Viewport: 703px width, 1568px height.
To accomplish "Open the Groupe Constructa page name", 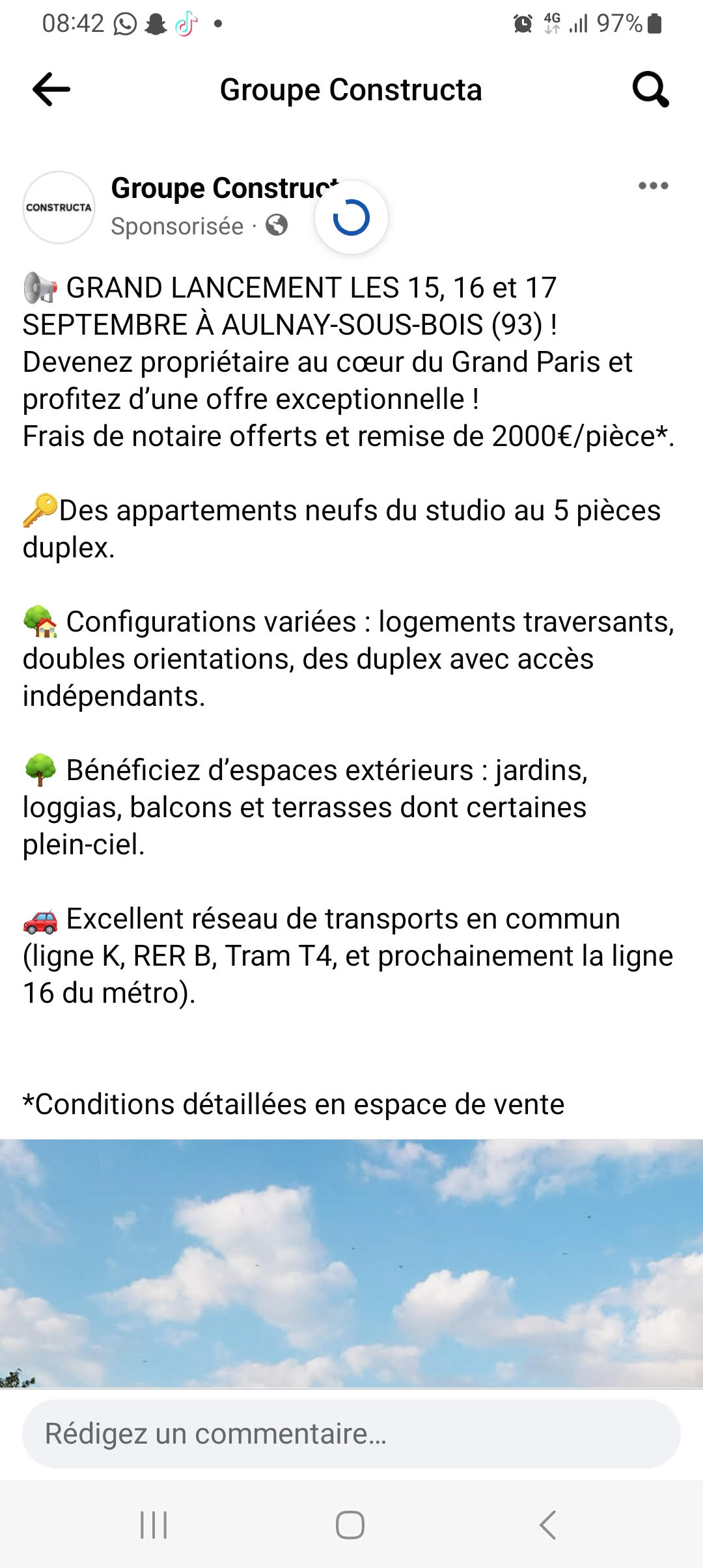I will [215, 188].
